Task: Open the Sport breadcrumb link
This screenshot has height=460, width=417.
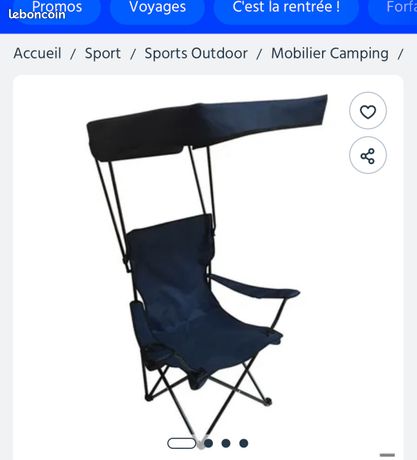Action: 102,53
